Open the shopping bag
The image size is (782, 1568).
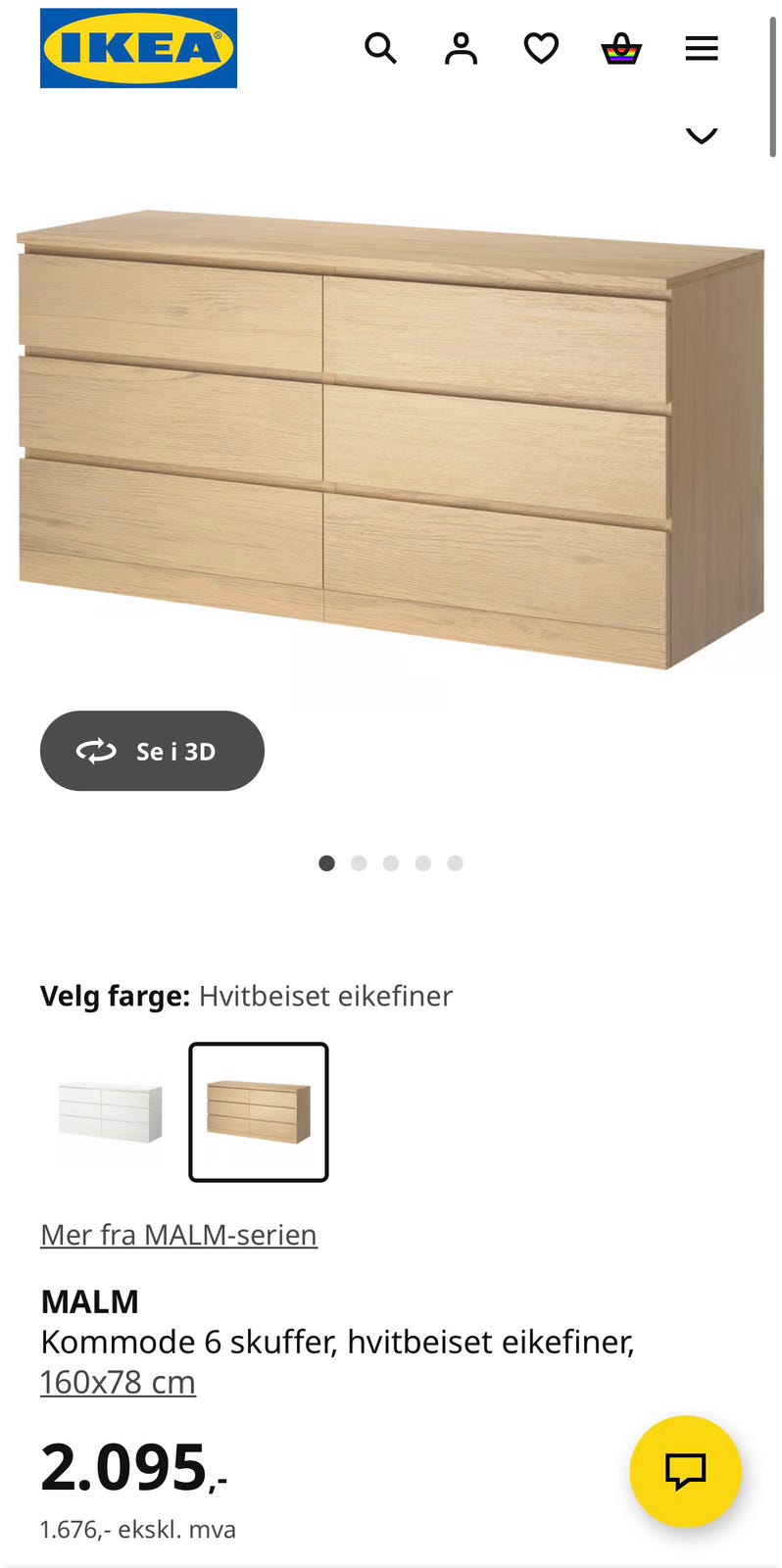coord(620,48)
